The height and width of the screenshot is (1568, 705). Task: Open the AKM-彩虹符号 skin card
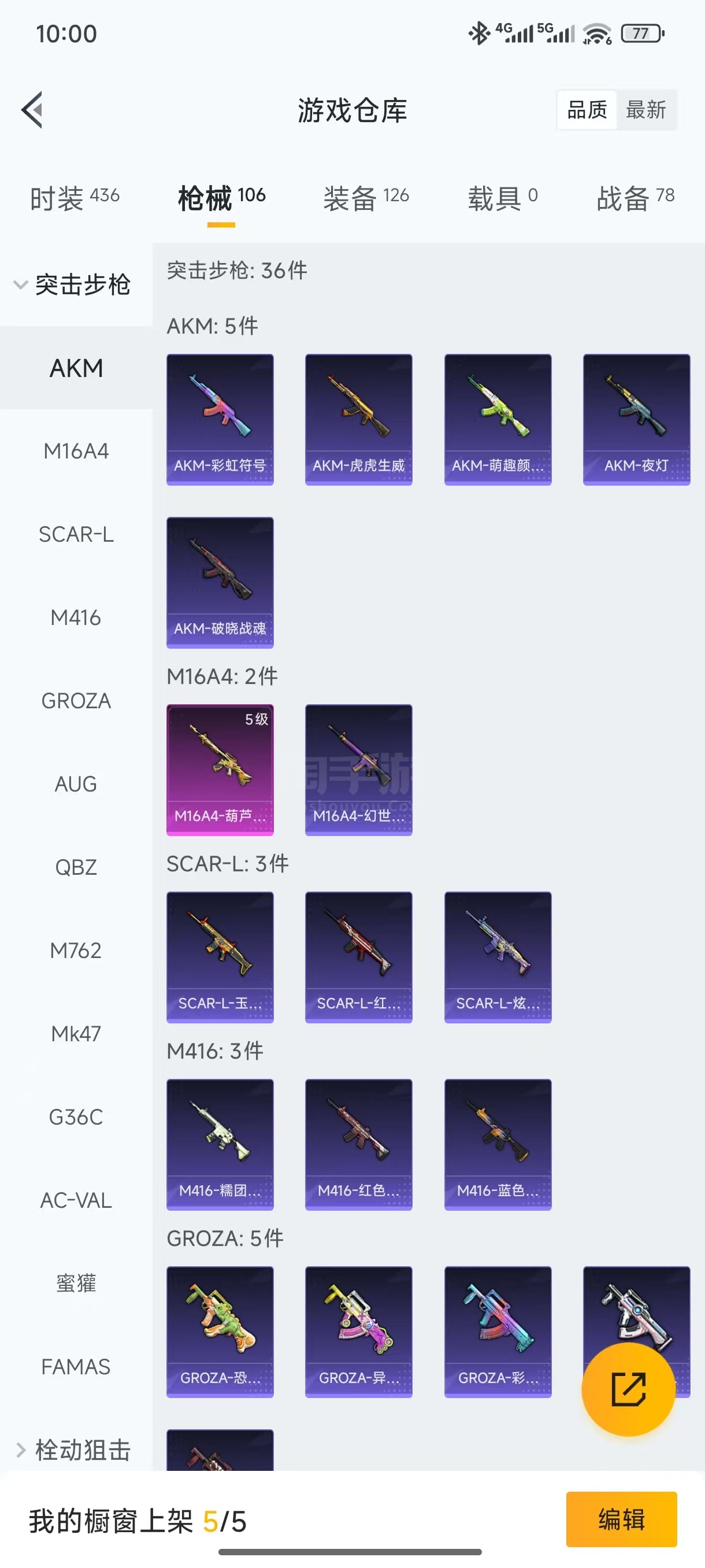[220, 419]
